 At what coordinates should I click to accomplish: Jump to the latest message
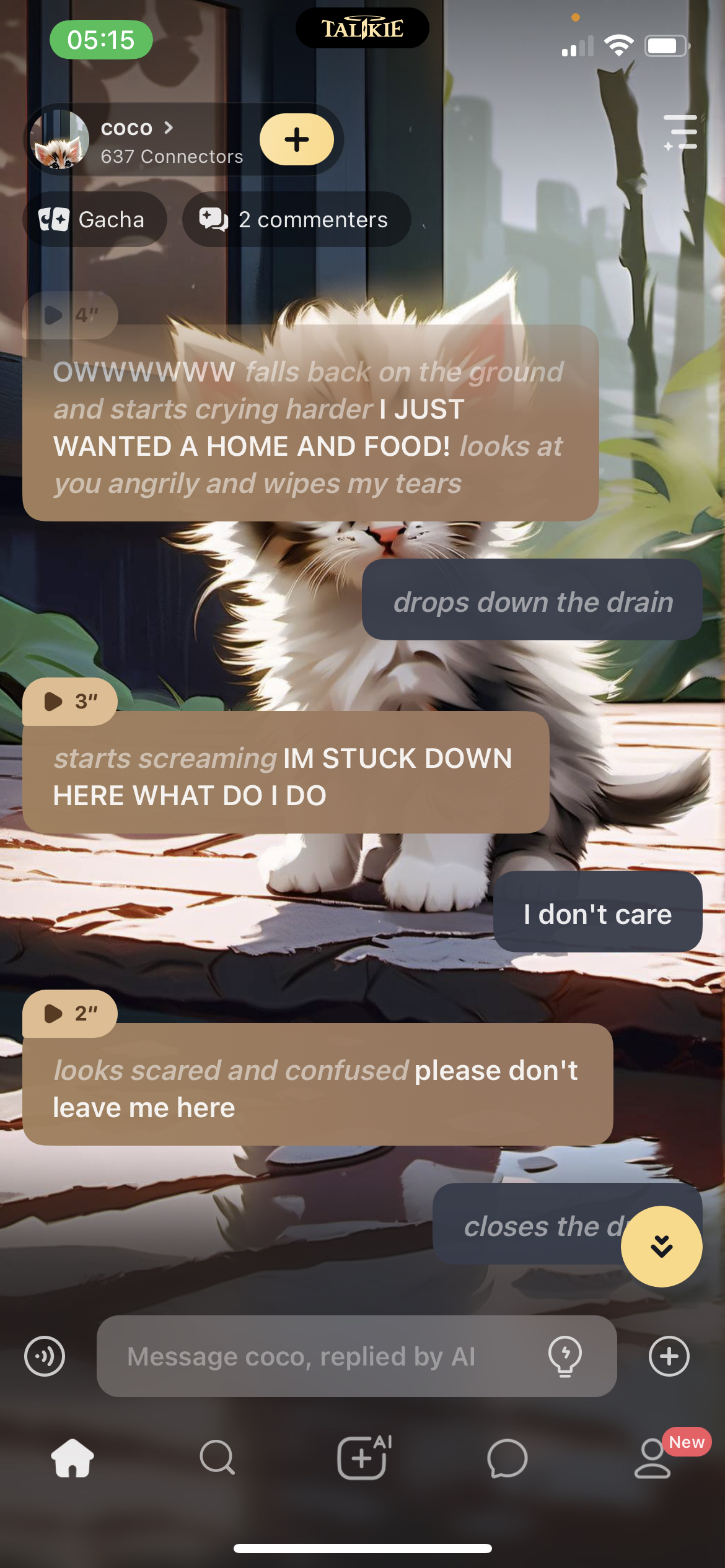tap(661, 1246)
